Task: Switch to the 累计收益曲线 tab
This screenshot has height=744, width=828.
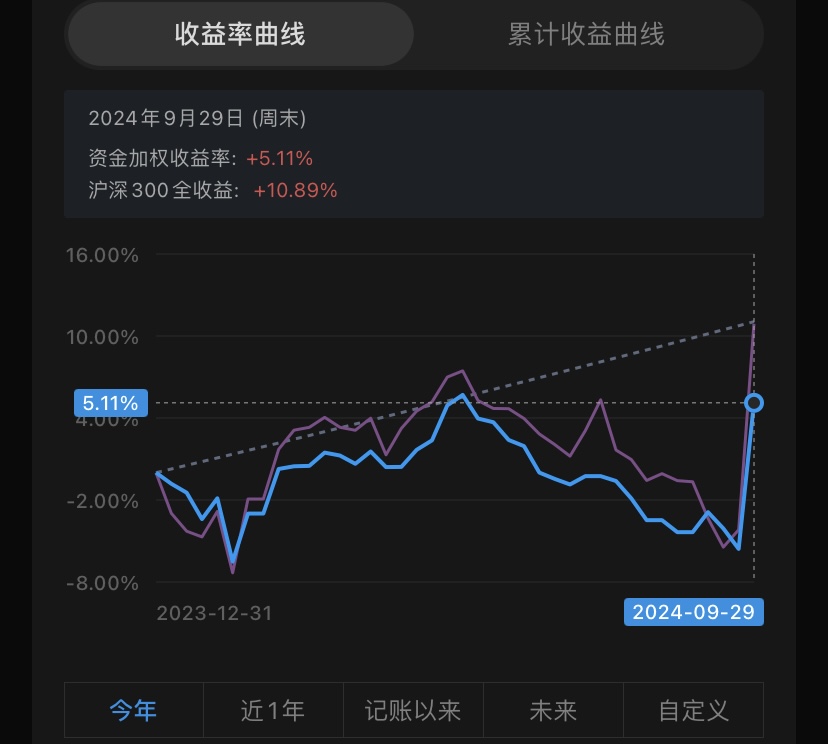Action: [586, 35]
